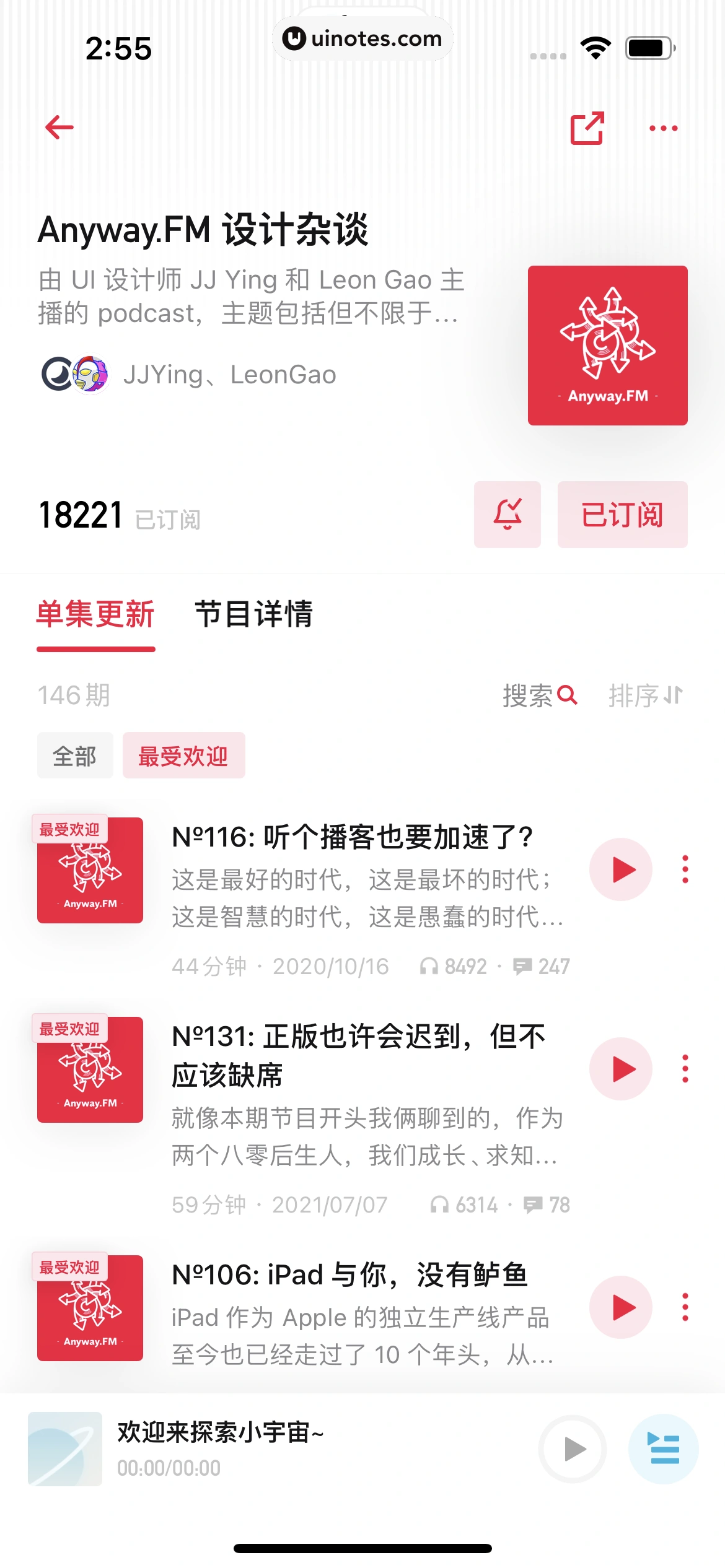Open JJYing's host profile avatar
The height and width of the screenshot is (1568, 725).
pos(58,374)
